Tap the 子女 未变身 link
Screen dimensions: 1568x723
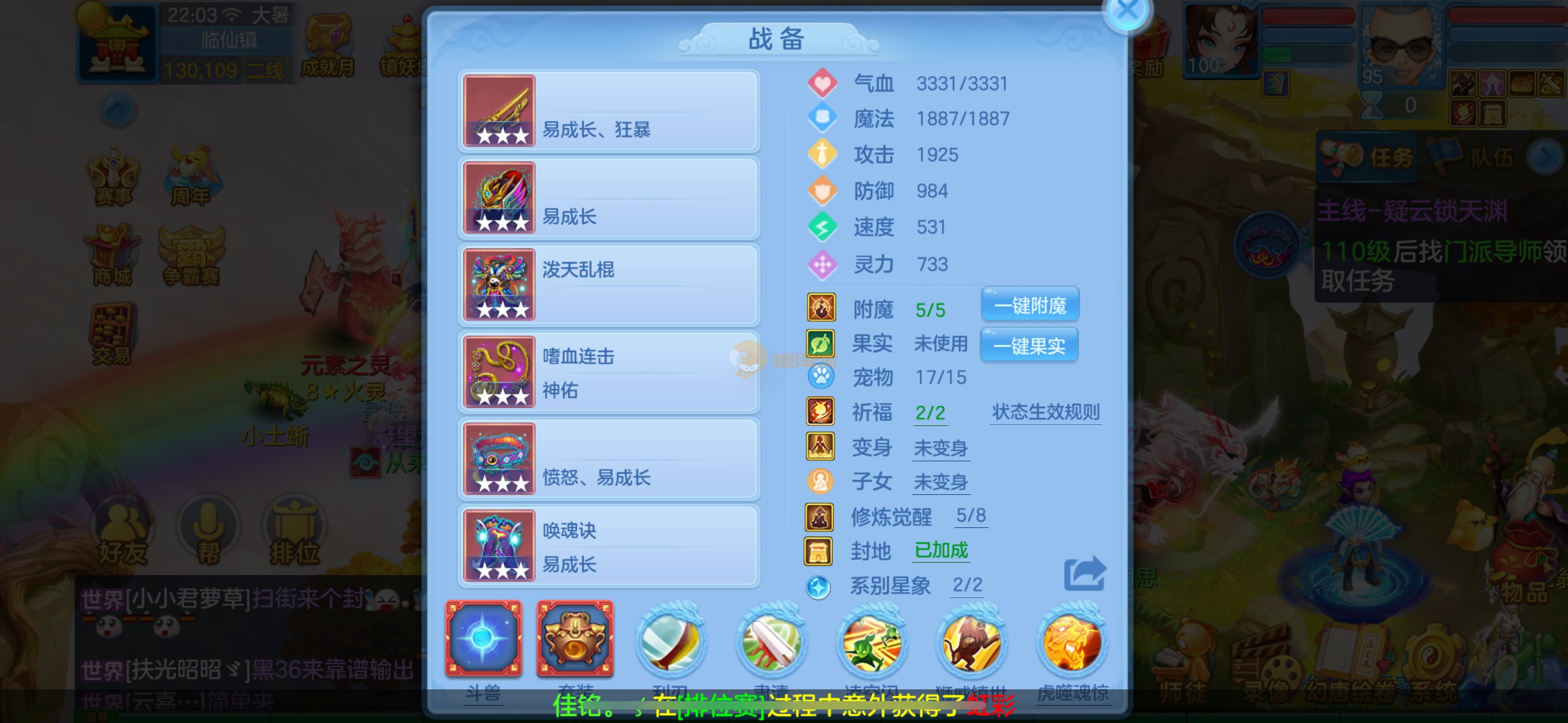940,482
